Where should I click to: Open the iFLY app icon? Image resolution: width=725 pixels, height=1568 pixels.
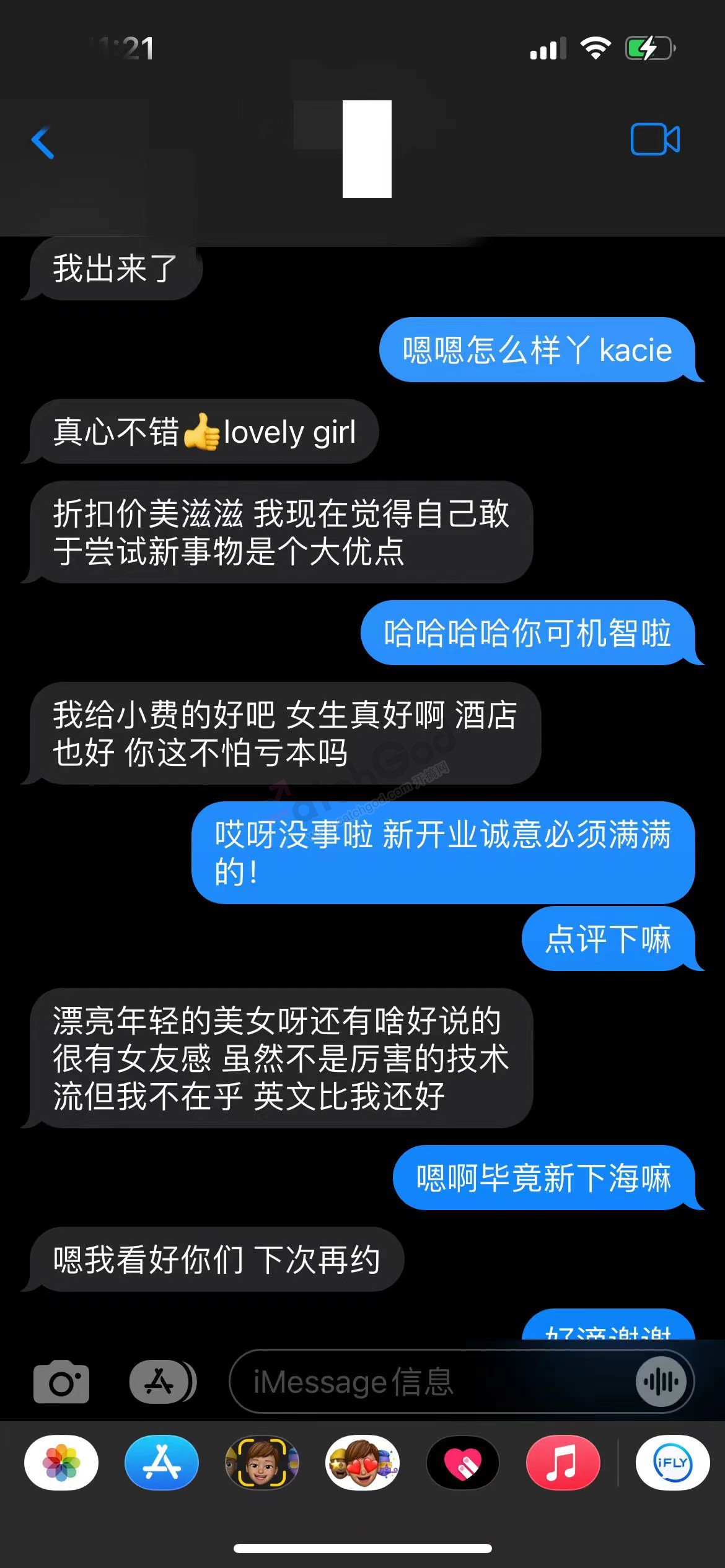672,1463
